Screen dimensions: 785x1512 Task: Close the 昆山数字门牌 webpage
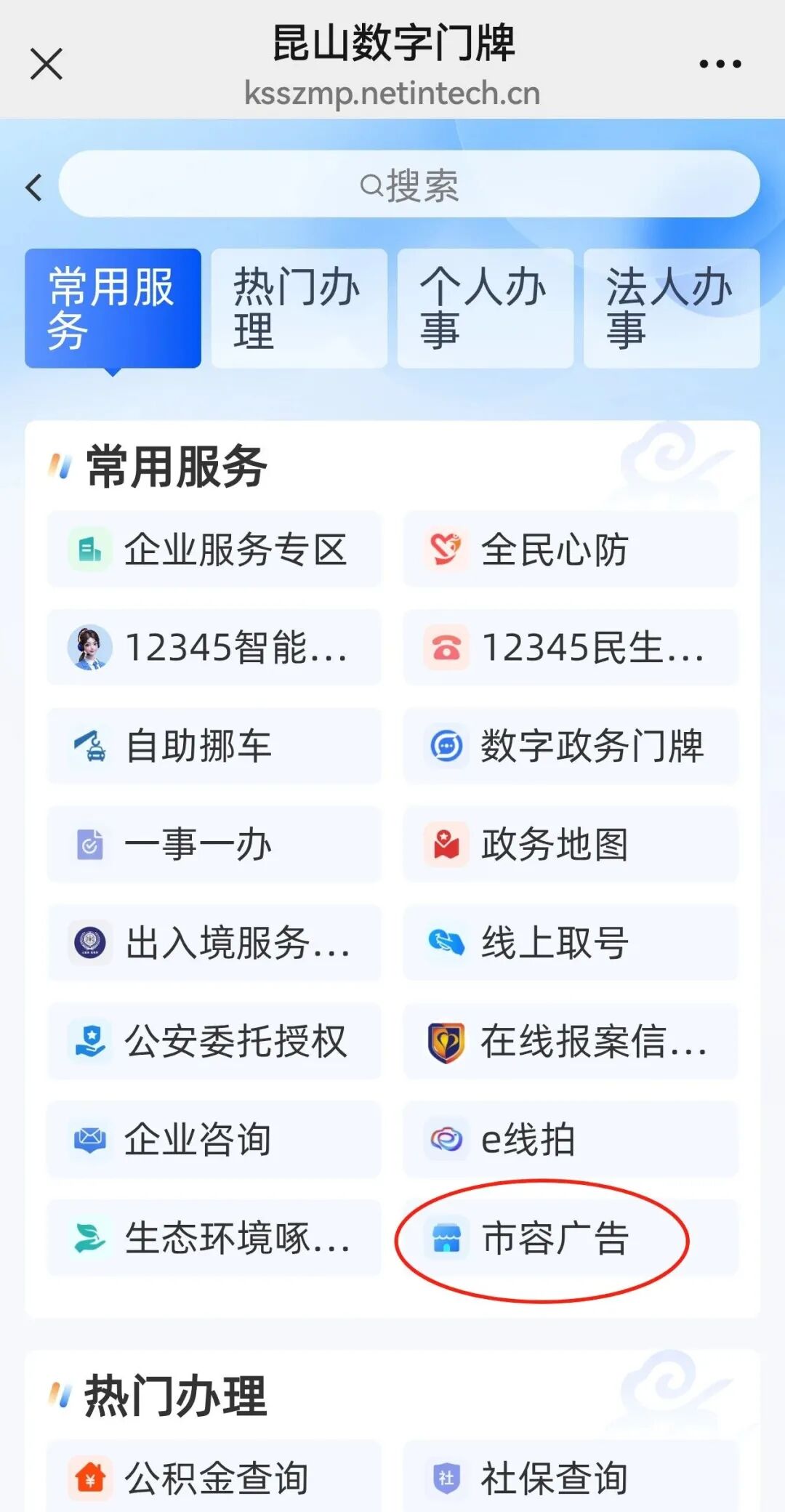pyautogui.click(x=47, y=64)
